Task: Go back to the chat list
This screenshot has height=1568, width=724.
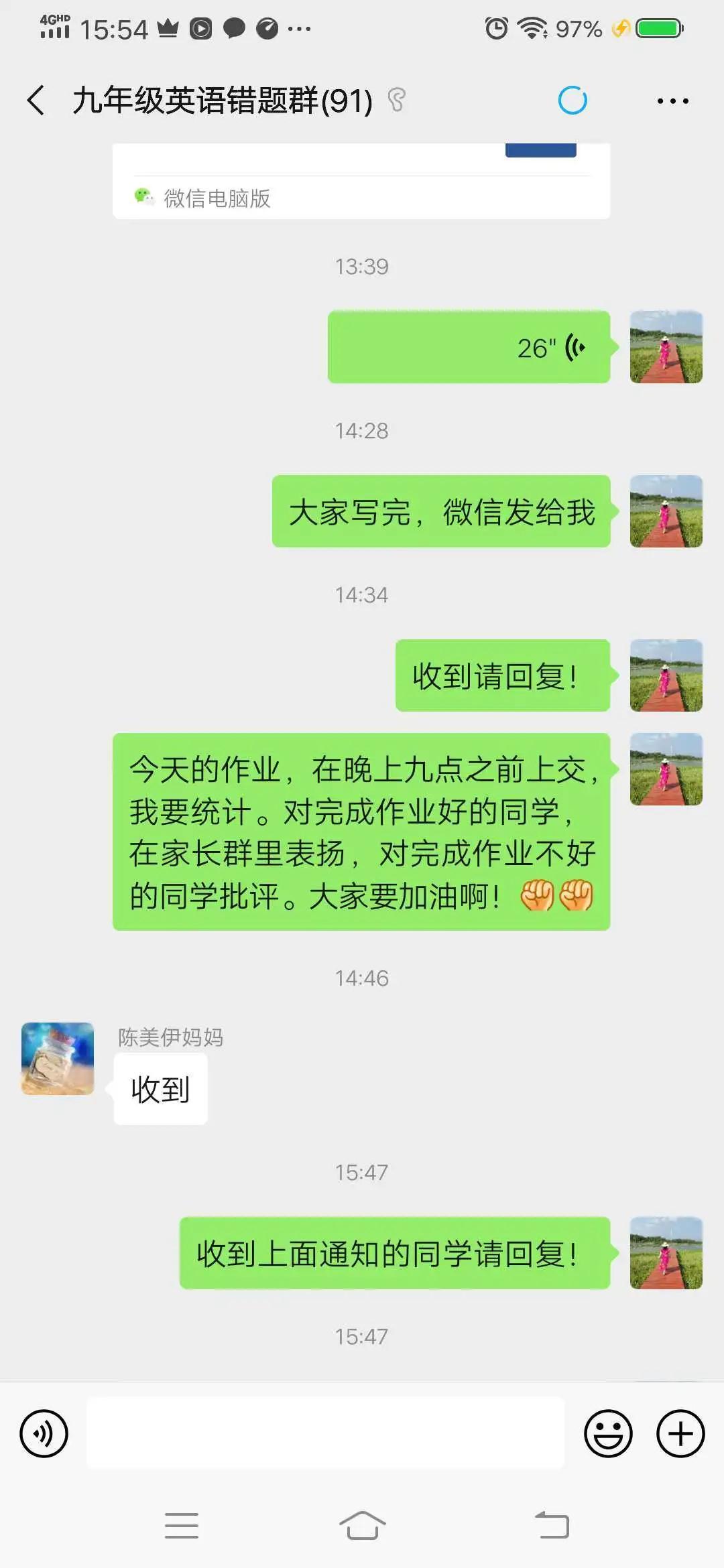Action: [36, 101]
